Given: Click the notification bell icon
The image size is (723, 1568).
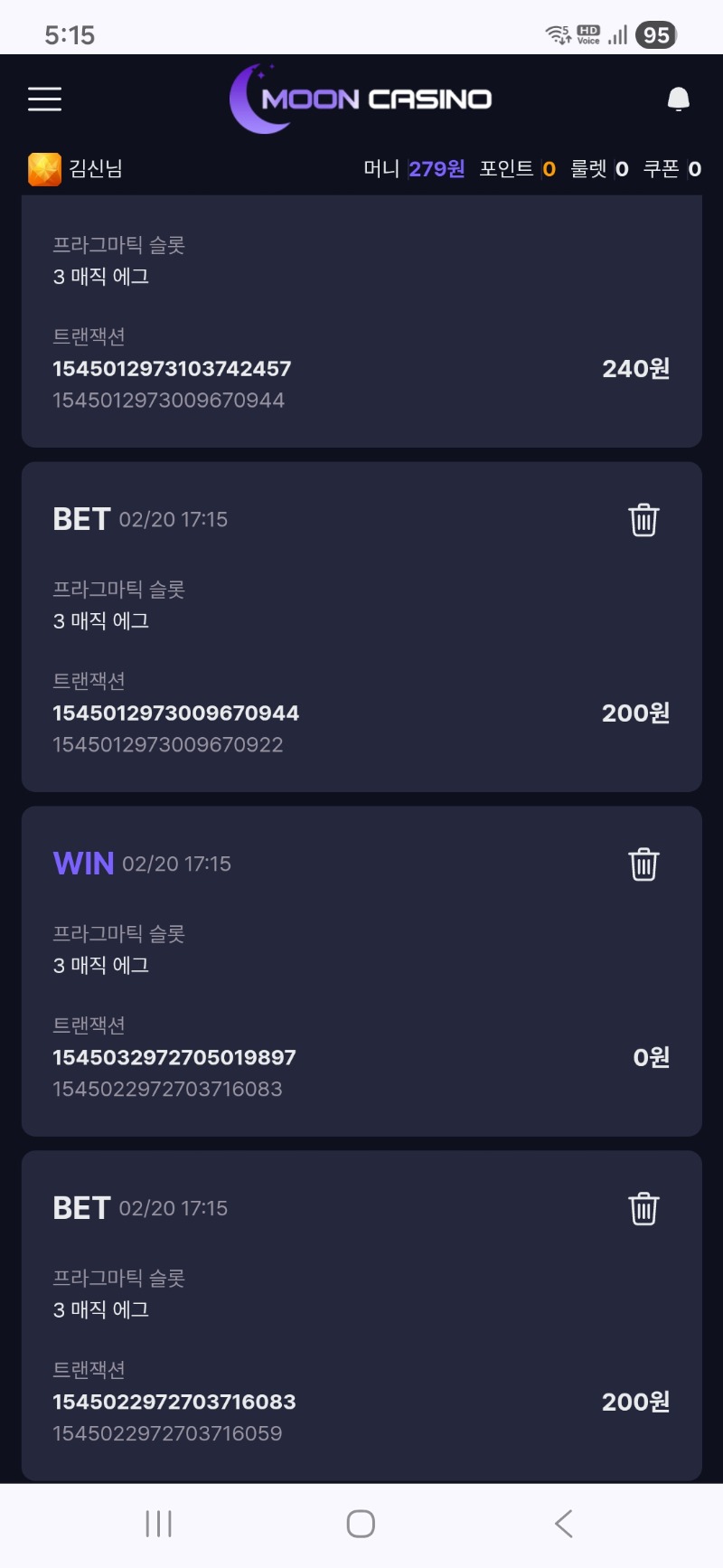Looking at the screenshot, I should click(x=678, y=98).
